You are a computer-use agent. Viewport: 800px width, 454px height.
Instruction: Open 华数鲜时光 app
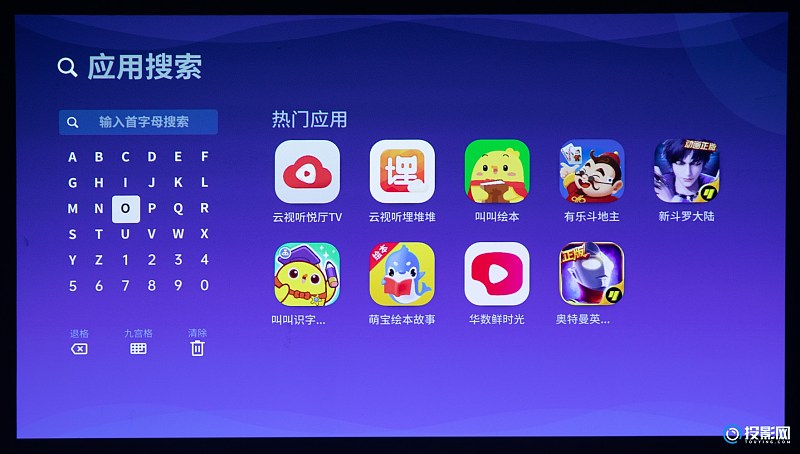coord(497,274)
